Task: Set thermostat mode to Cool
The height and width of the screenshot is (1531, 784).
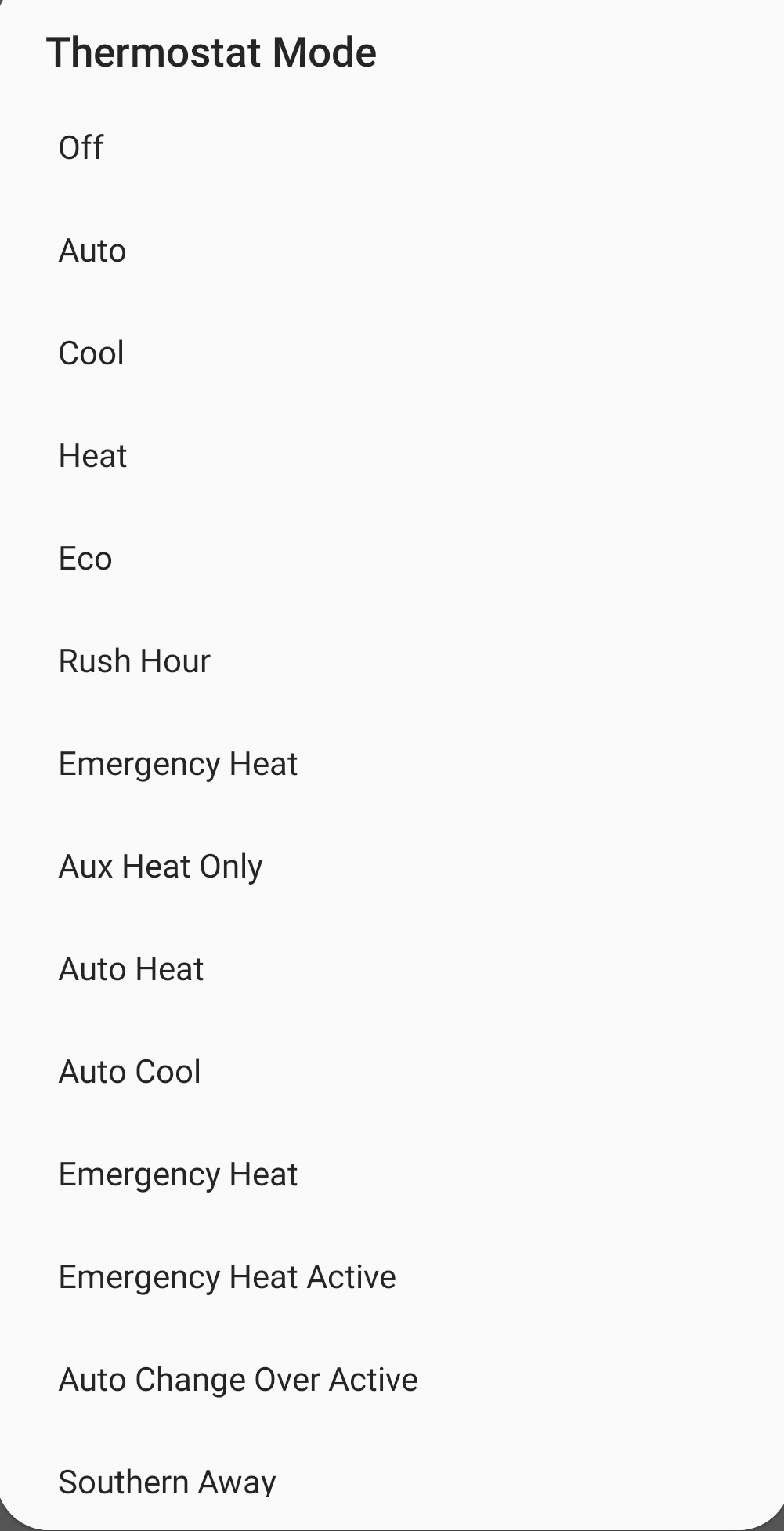Action: tap(92, 353)
